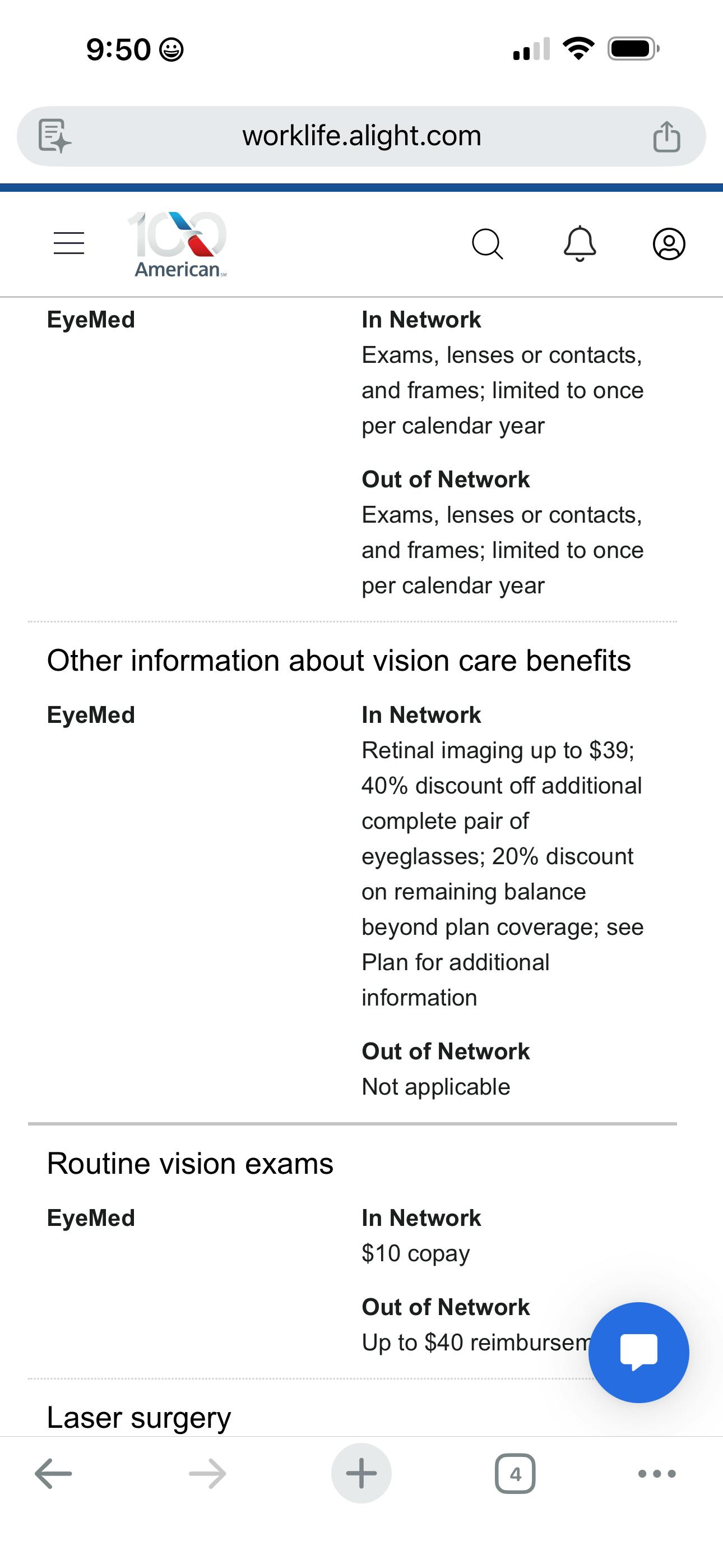Go to the American home logo
Viewport: 723px width, 1568px height.
(x=178, y=245)
